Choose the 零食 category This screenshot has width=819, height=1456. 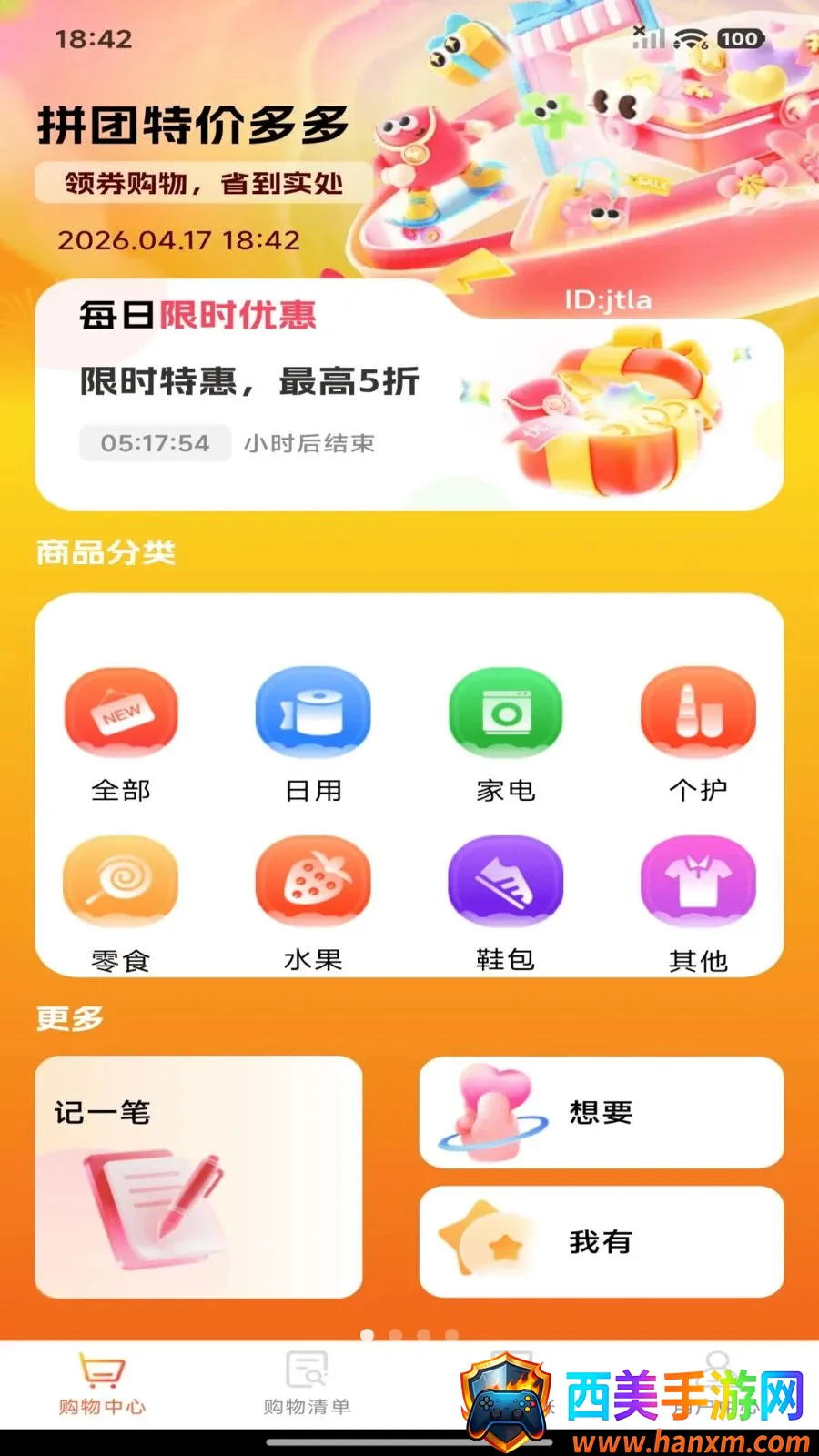[121, 905]
